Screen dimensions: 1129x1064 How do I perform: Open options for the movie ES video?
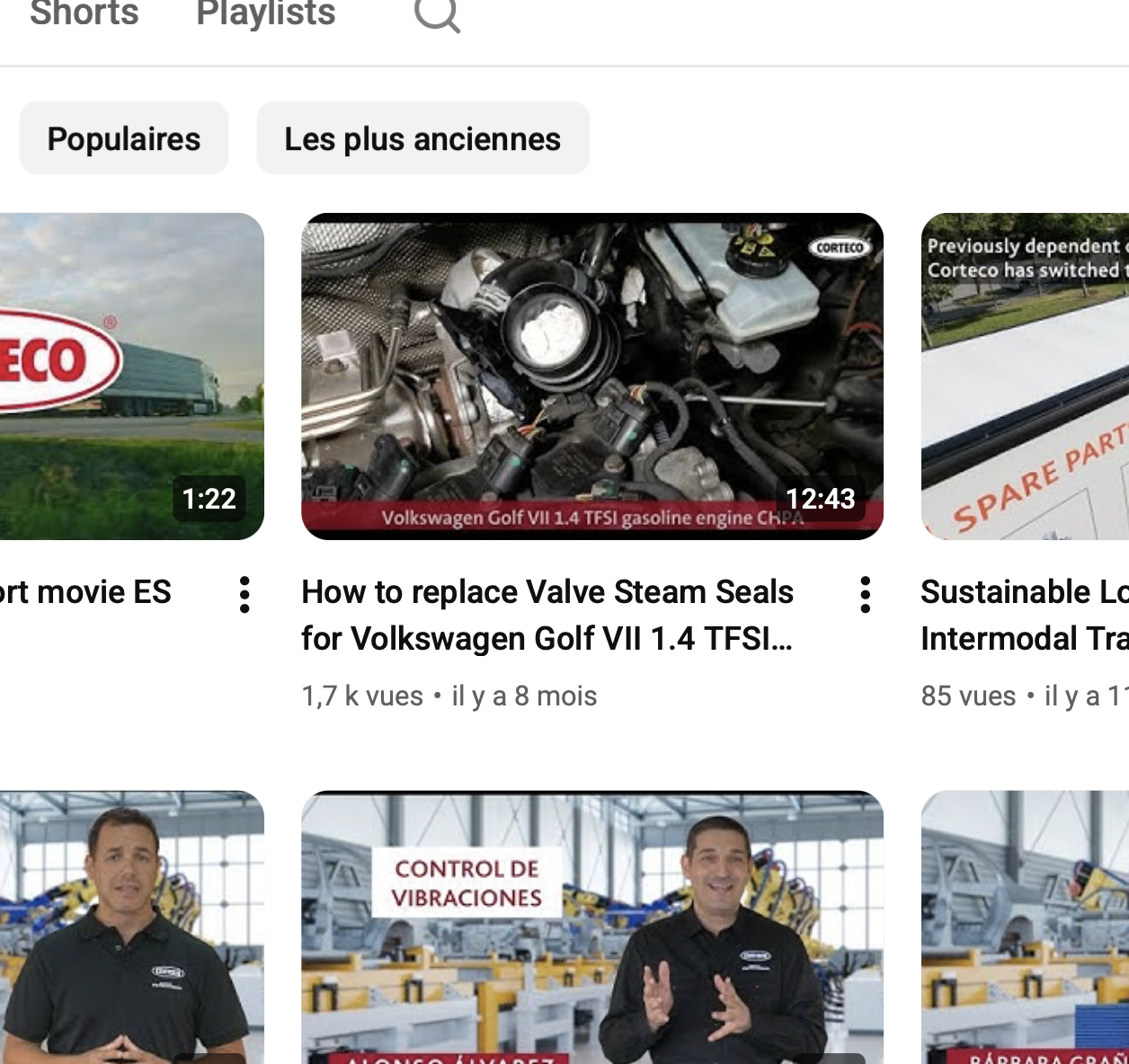coord(244,595)
